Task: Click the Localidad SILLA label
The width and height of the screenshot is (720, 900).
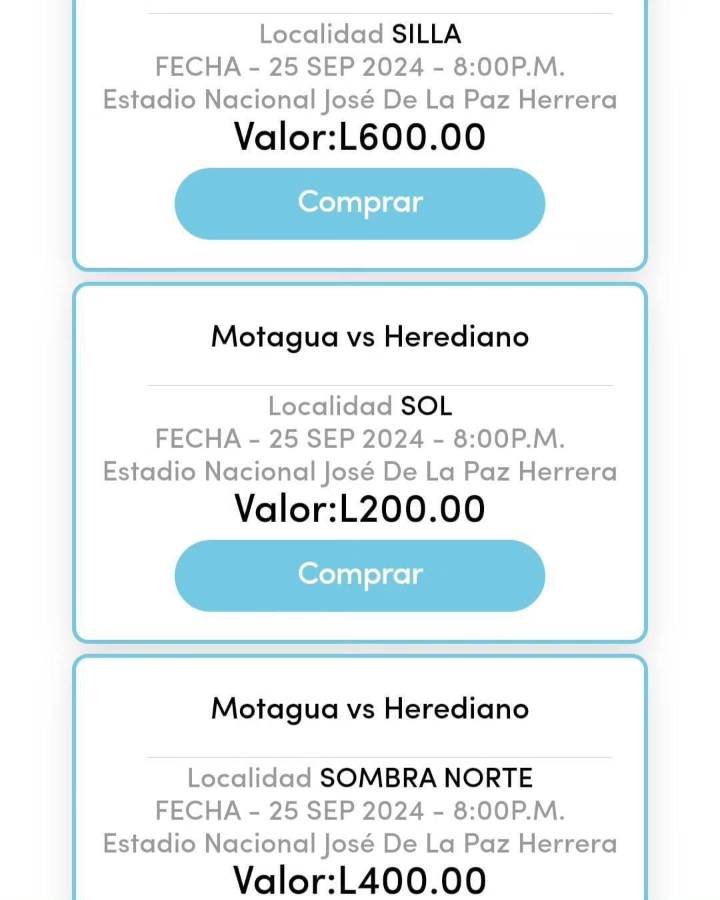Action: pos(361,33)
